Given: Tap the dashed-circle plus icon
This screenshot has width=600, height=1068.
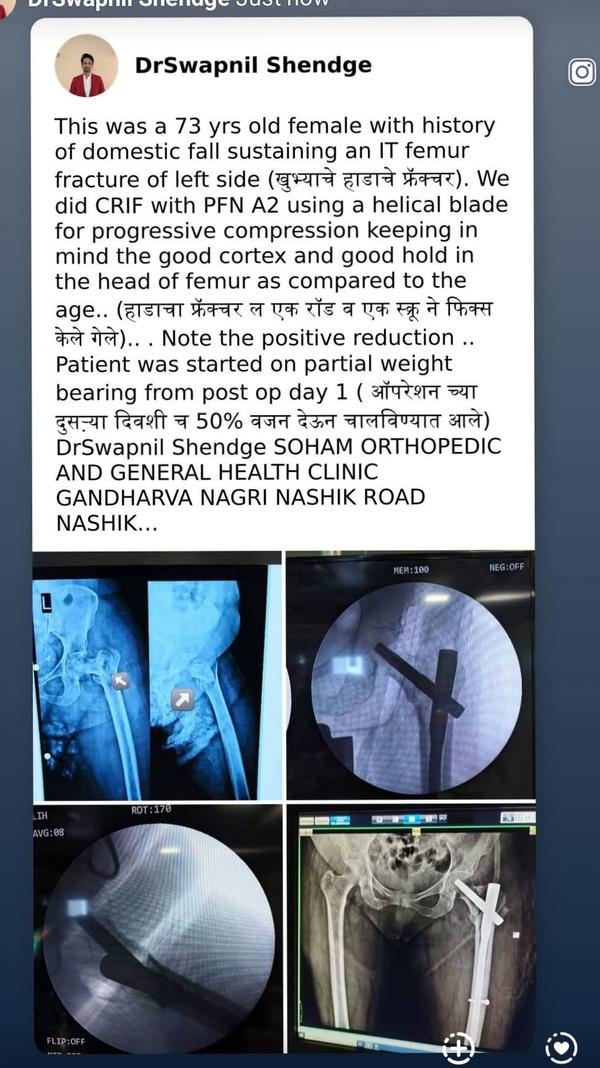Looking at the screenshot, I should [458, 1047].
